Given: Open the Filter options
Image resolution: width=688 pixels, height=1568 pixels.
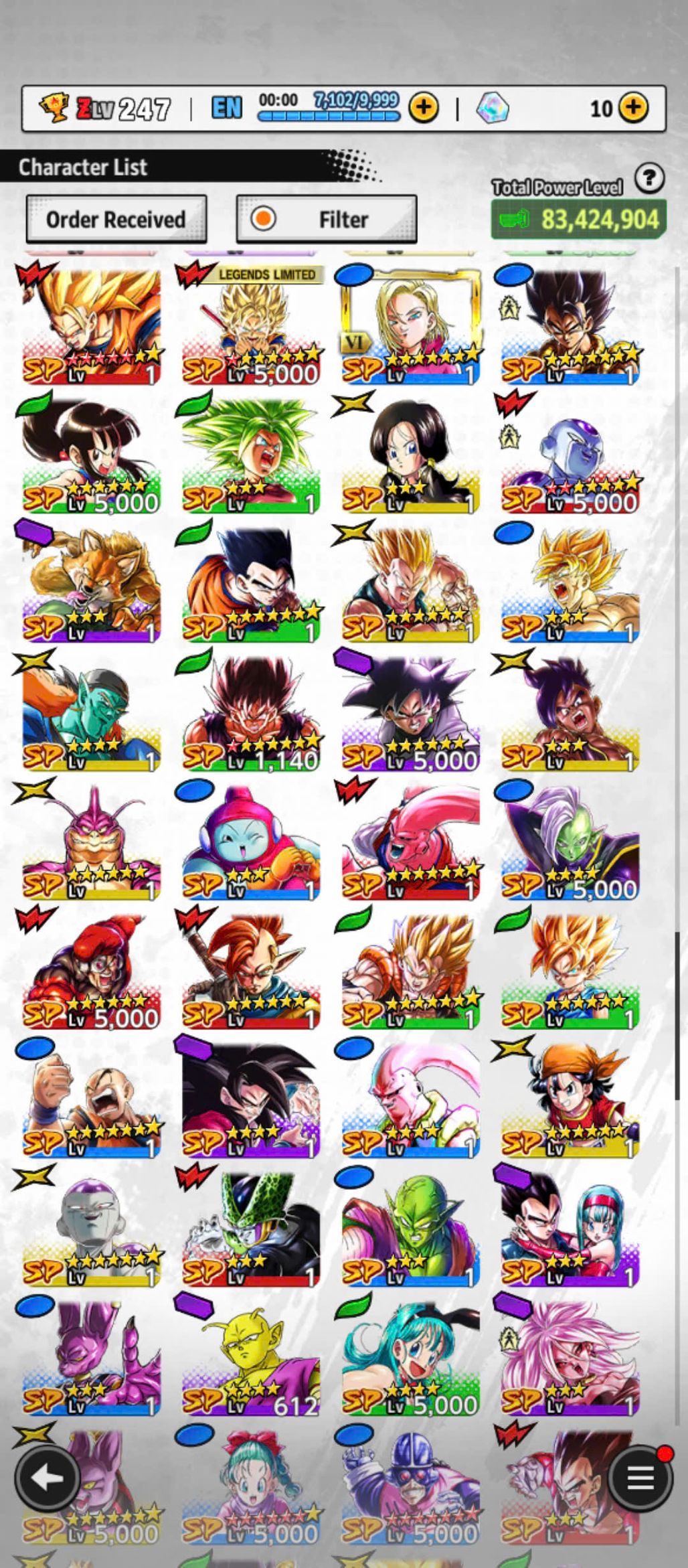Looking at the screenshot, I should 327,219.
